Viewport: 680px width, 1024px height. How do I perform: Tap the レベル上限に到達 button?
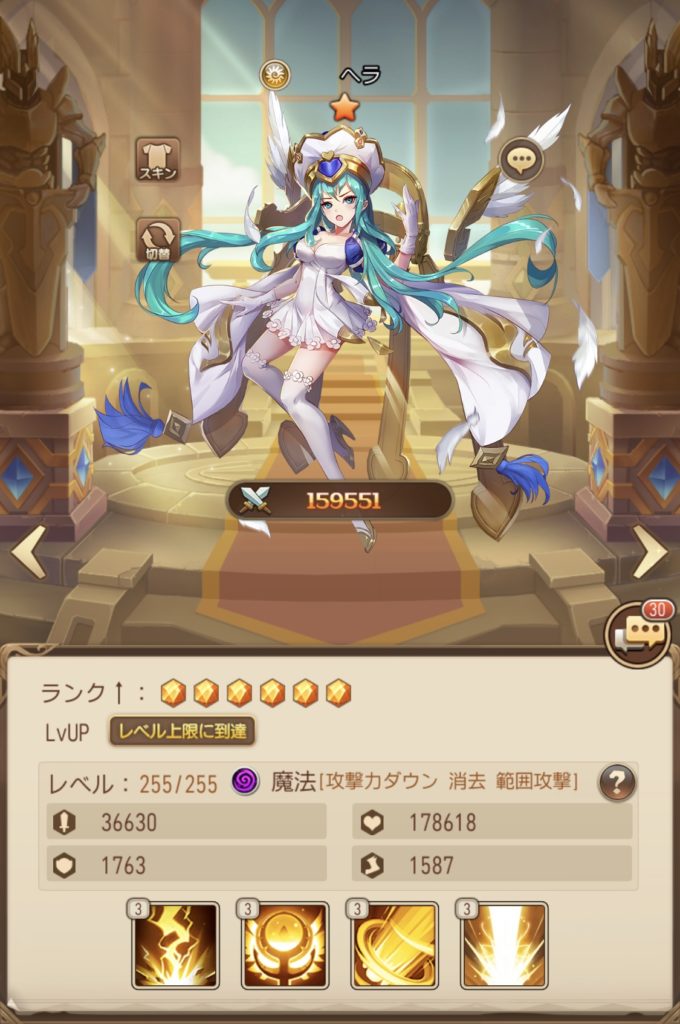click(x=181, y=731)
